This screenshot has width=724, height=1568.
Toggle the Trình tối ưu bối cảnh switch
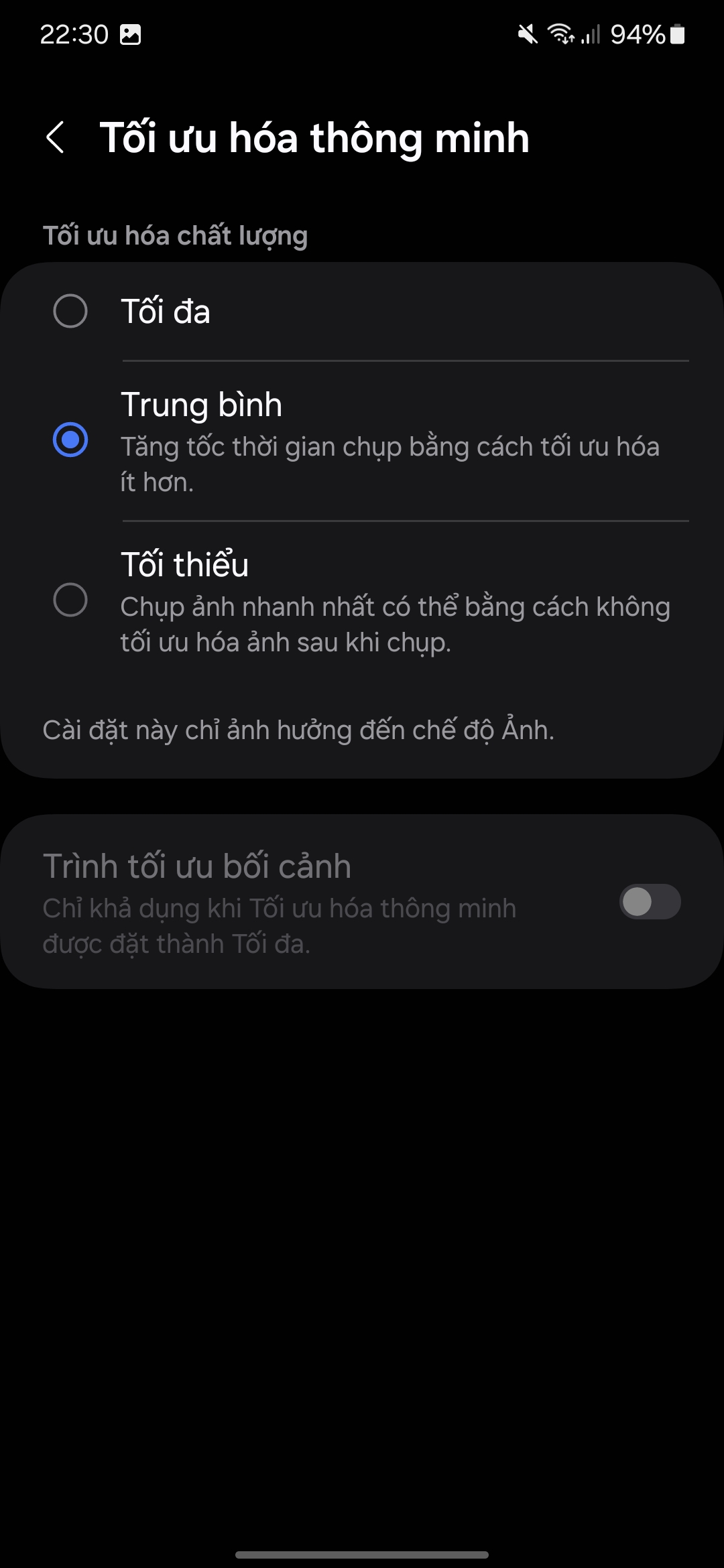click(650, 902)
